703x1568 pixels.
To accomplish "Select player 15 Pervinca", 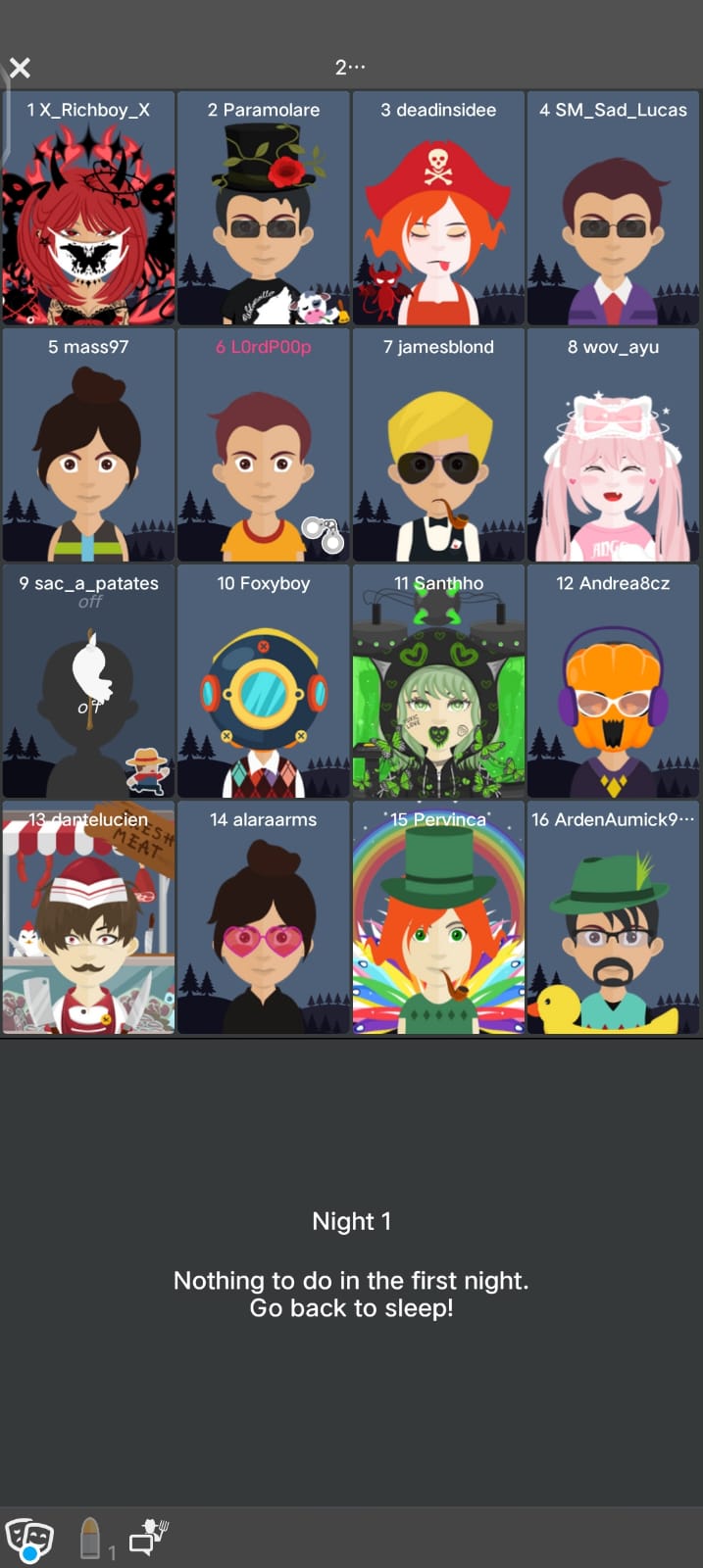I will pos(438,917).
